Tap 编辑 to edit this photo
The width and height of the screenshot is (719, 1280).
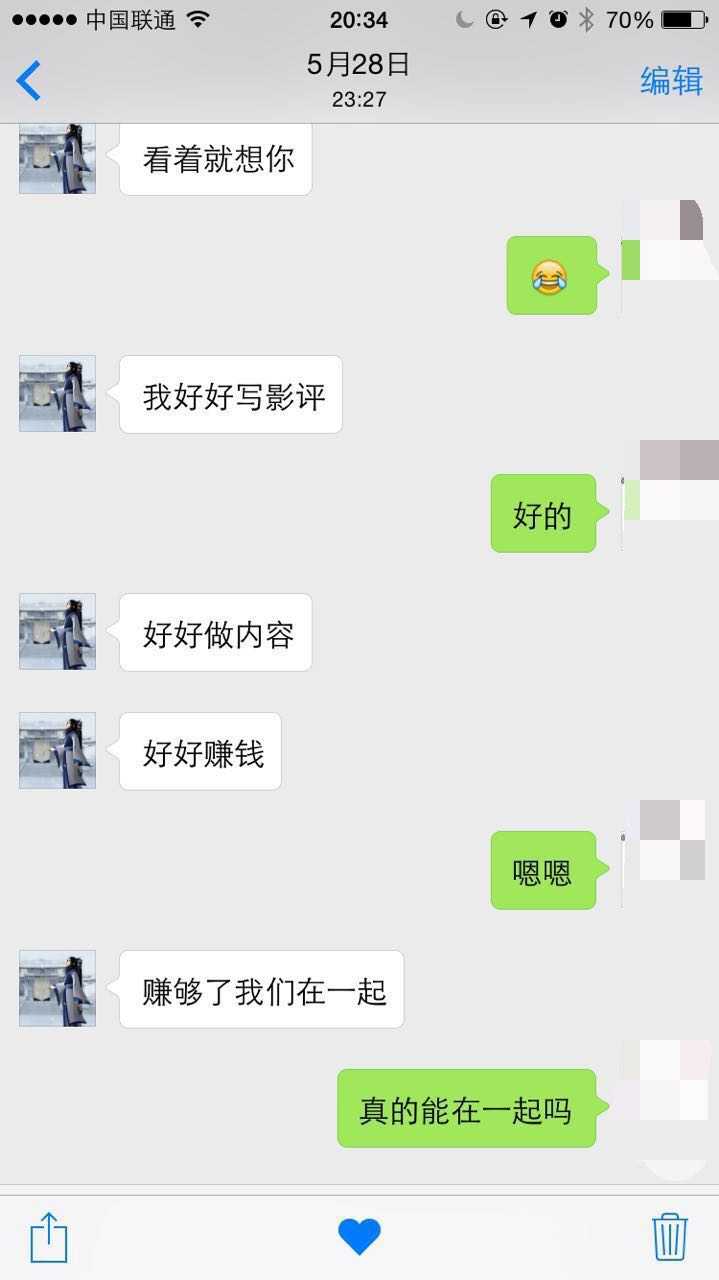click(671, 81)
